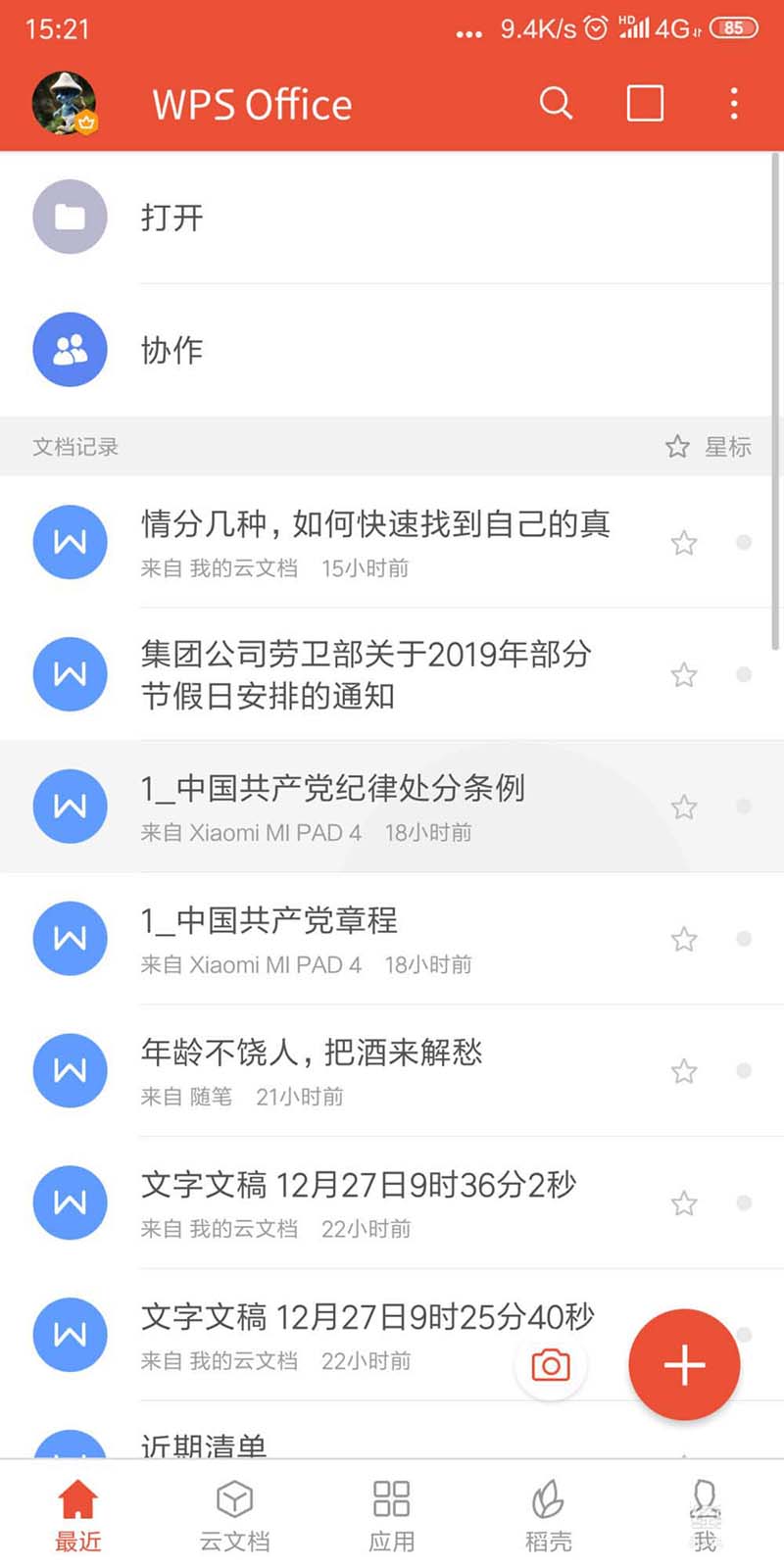Open the three-dot overflow menu
Screen dimensions: 784x1568
pos(733,103)
